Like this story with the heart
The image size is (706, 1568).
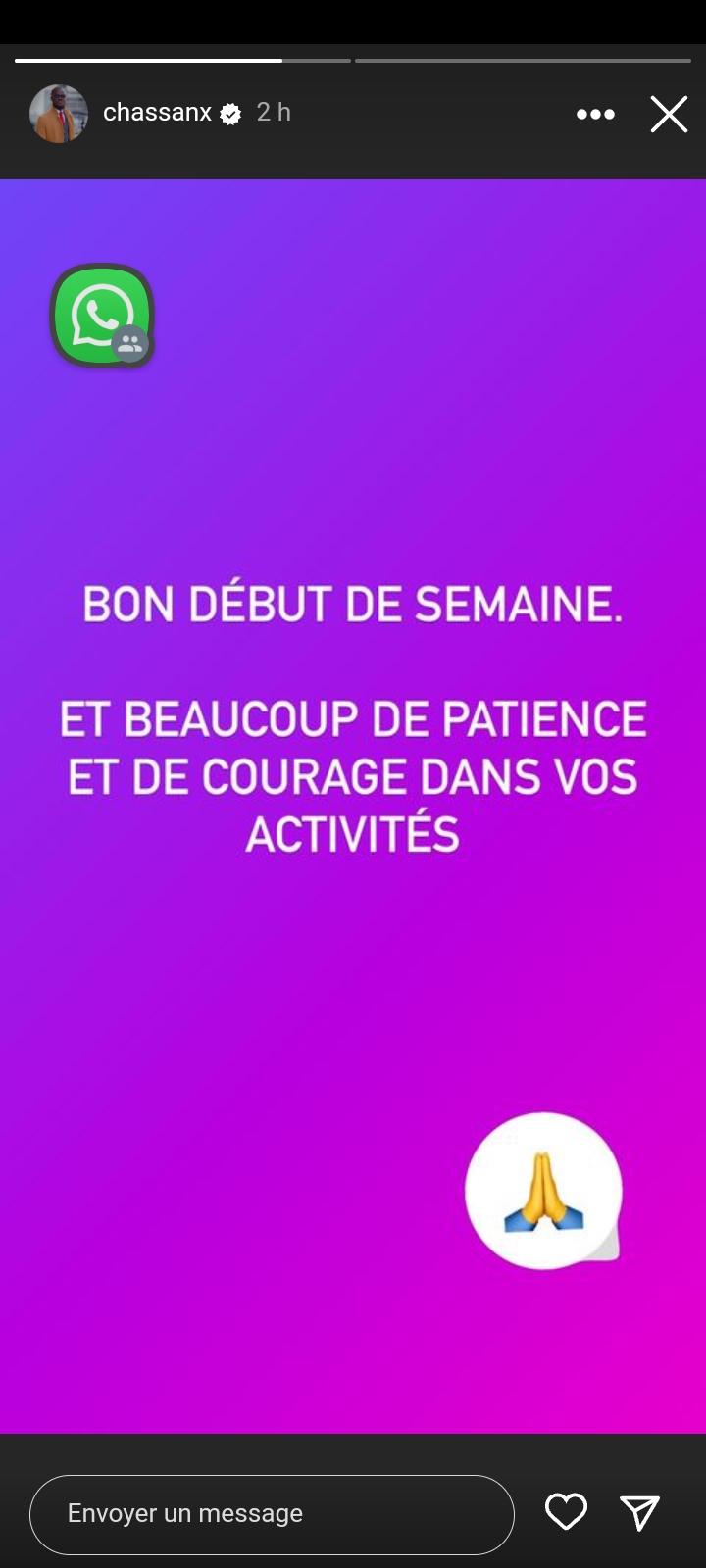click(566, 1512)
